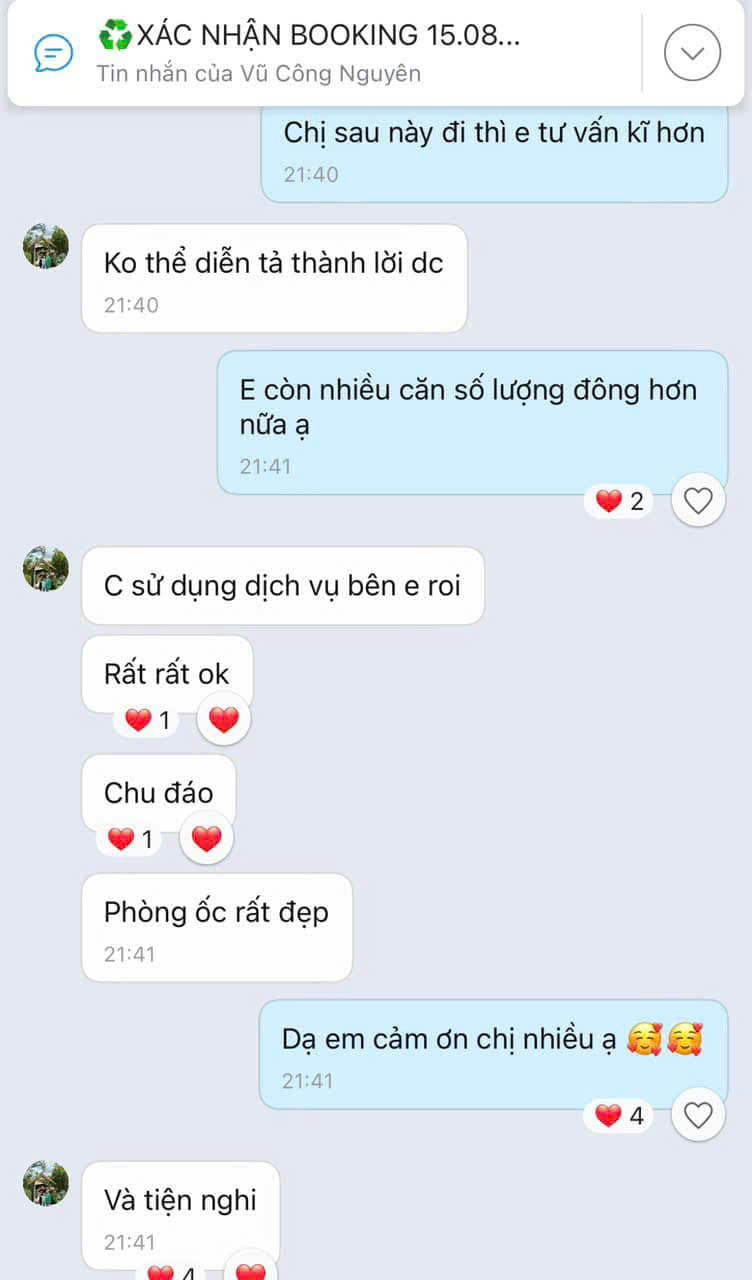Expand the pinned messages dropdown arrow
Viewport: 752px width, 1280px height.
(x=692, y=52)
